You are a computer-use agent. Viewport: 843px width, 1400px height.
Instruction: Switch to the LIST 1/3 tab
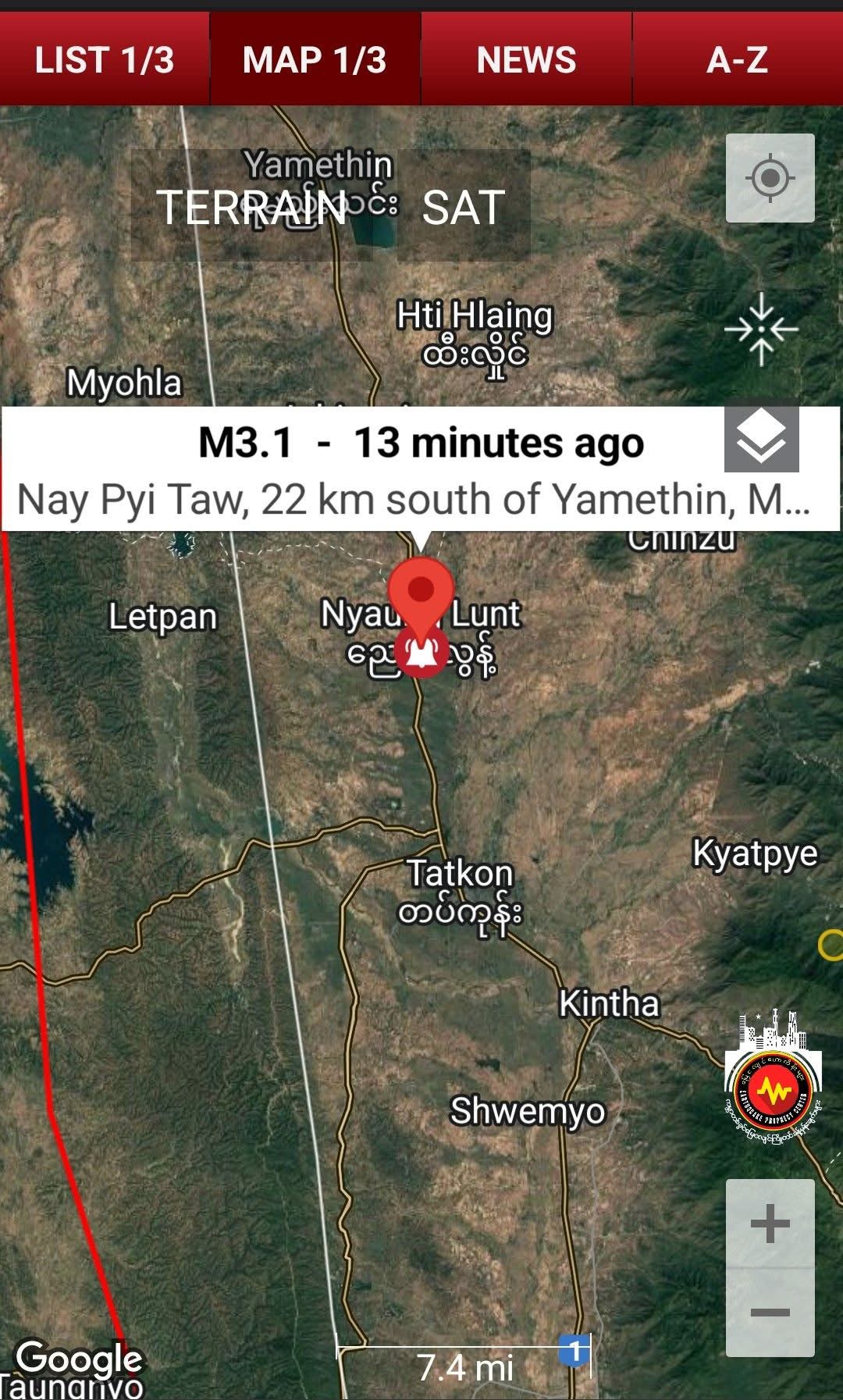(105, 59)
